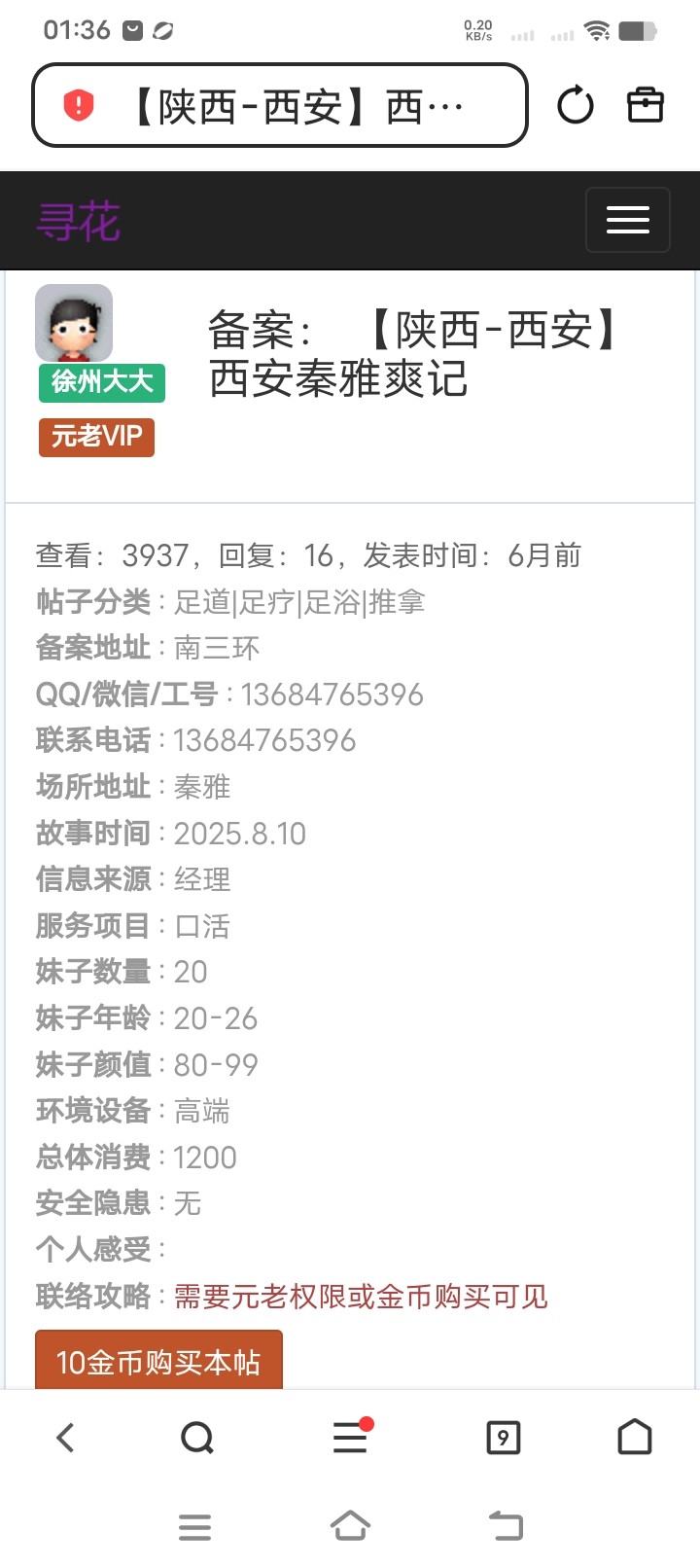The height and width of the screenshot is (1568, 700).
Task: Tap the 10金币购买本帖 button
Action: point(158,1361)
